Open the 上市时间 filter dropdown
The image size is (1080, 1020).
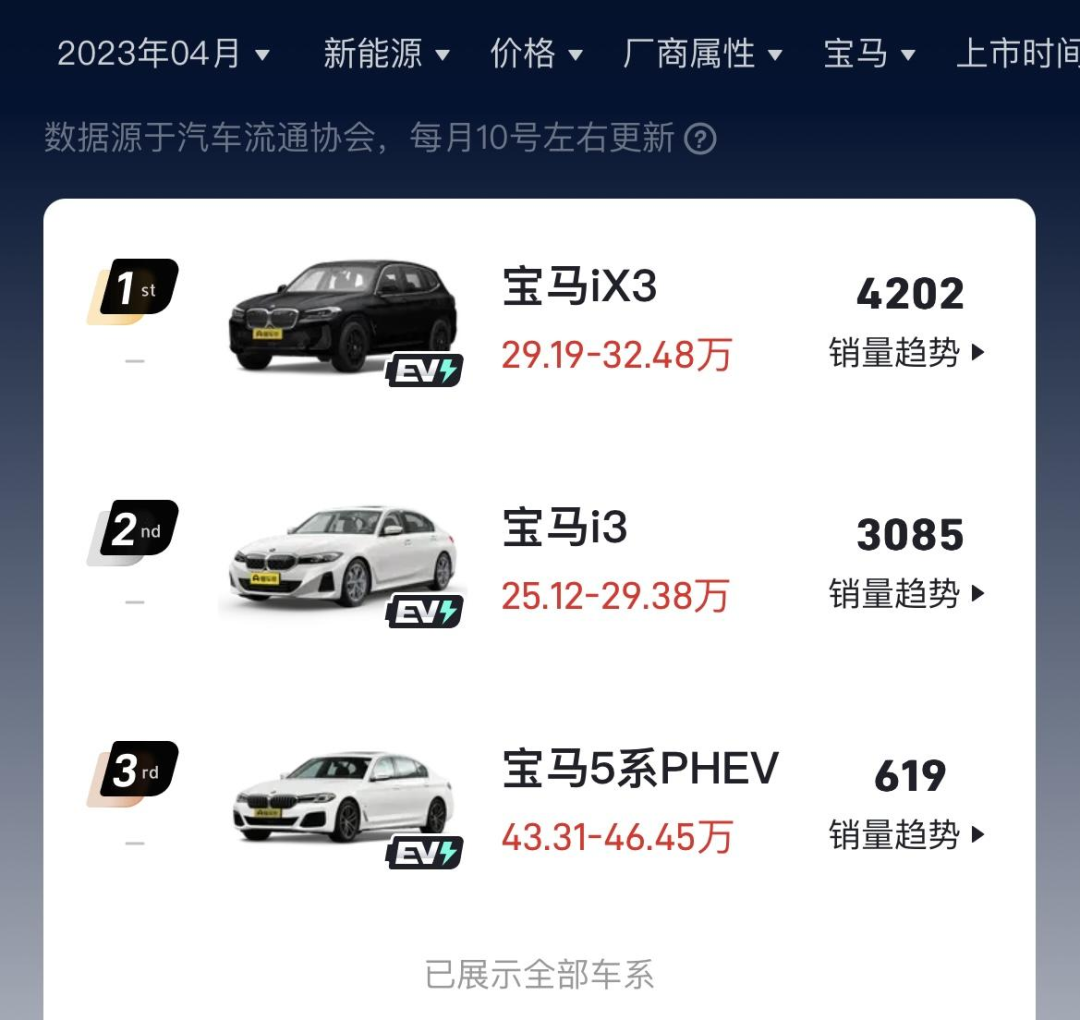click(1017, 54)
